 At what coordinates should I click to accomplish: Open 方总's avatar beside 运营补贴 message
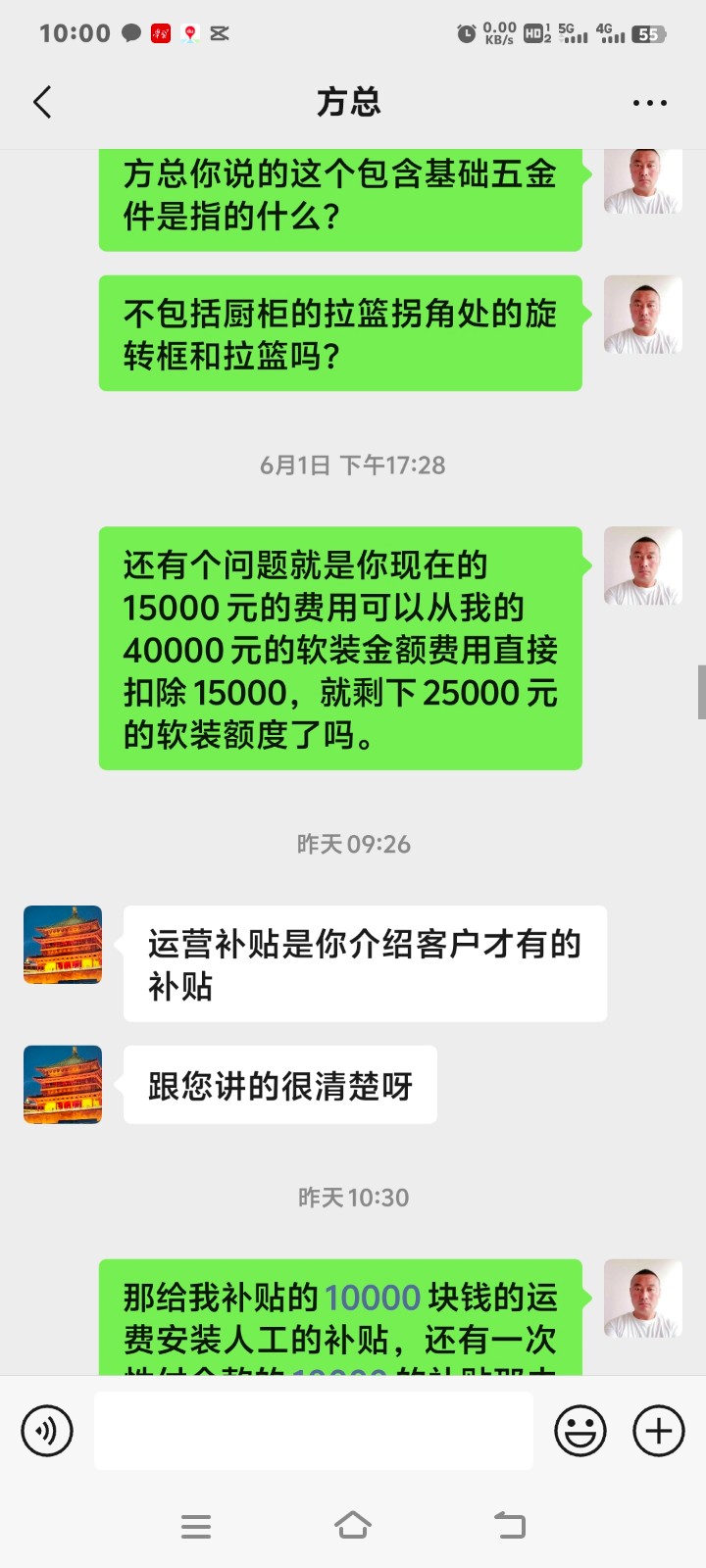coord(63,945)
